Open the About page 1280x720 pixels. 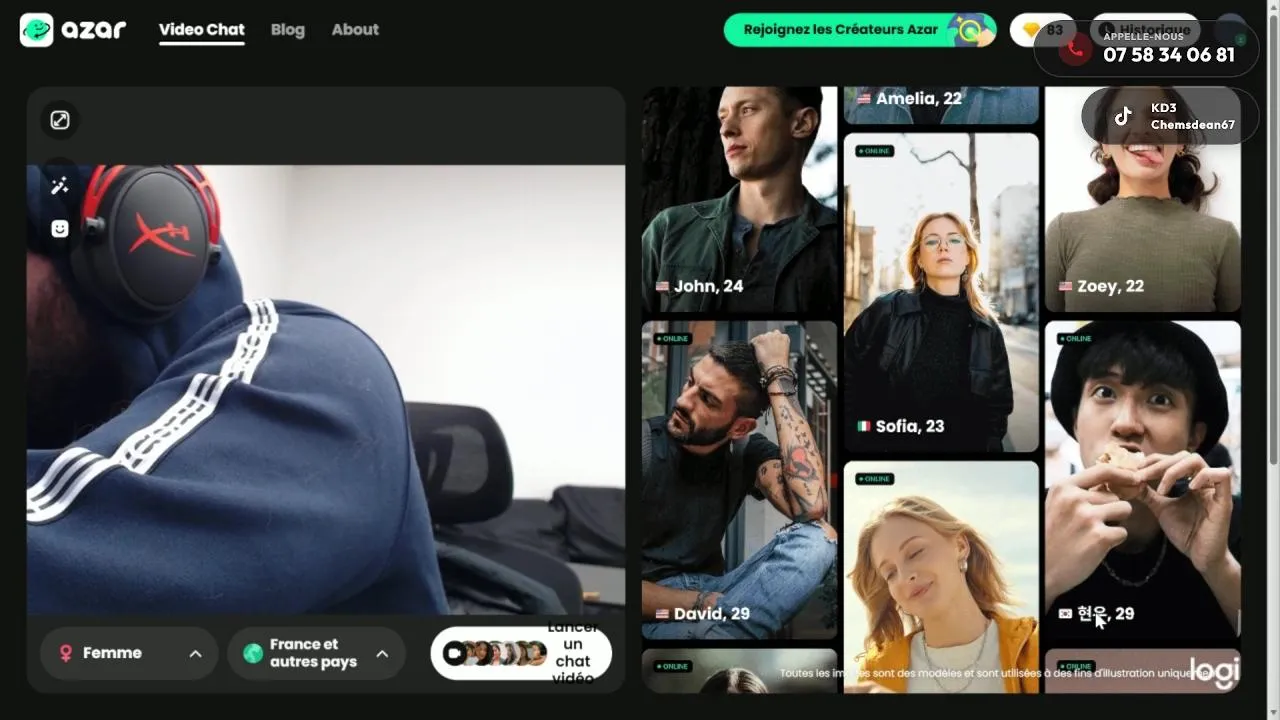(x=355, y=30)
